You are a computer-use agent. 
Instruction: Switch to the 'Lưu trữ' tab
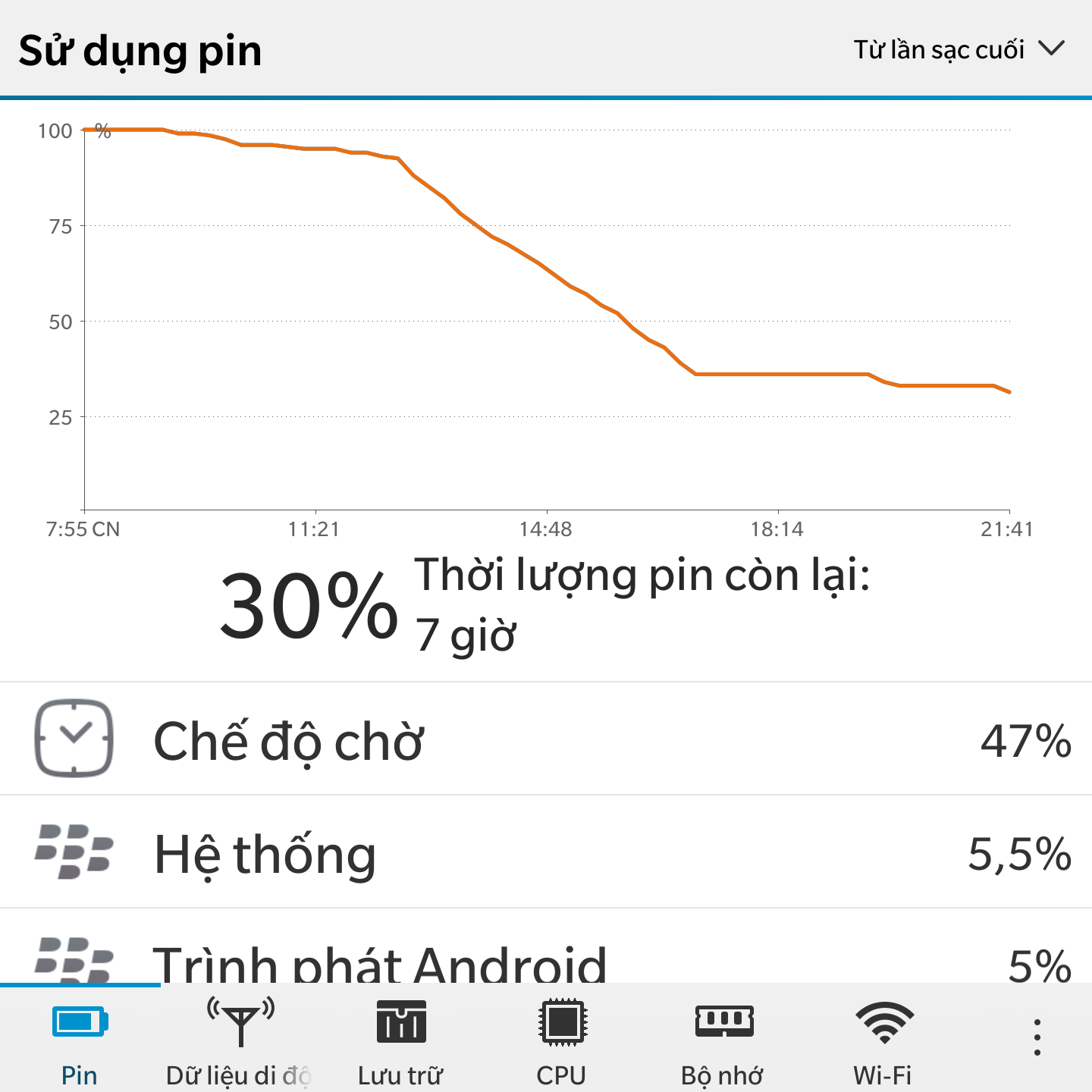click(x=401, y=1040)
